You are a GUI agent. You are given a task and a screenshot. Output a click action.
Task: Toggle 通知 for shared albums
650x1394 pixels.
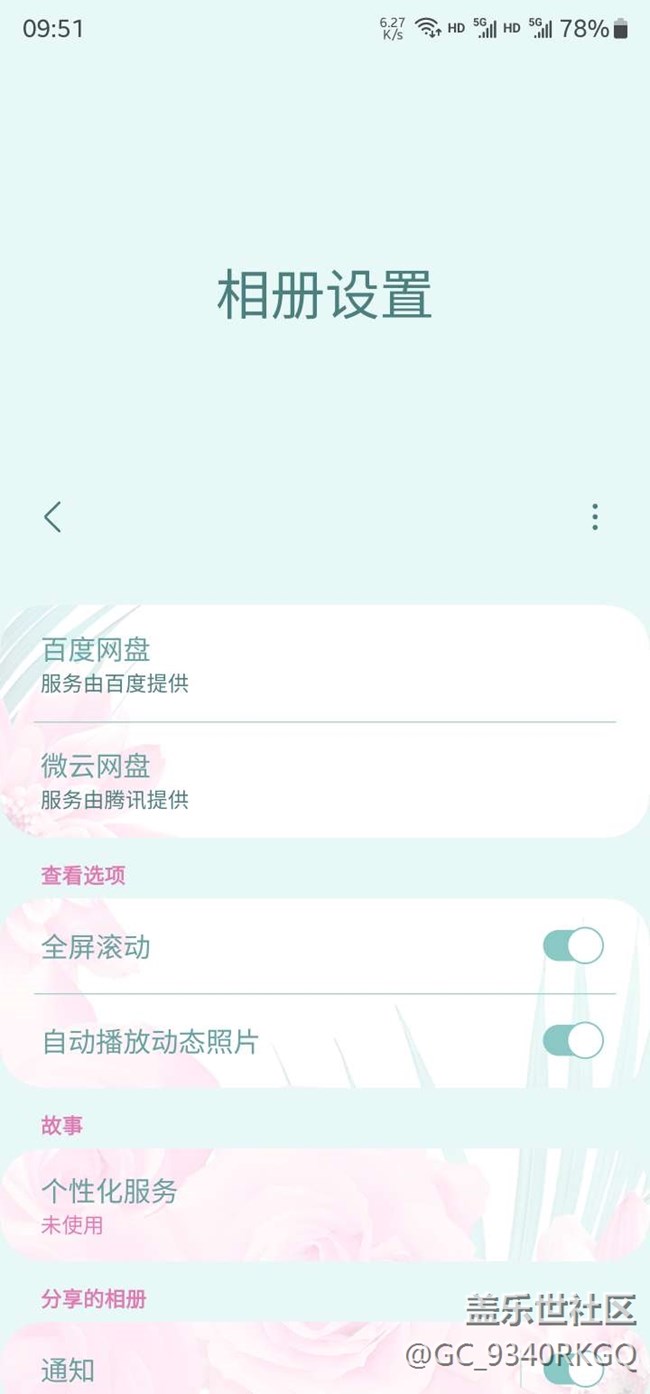point(573,1370)
